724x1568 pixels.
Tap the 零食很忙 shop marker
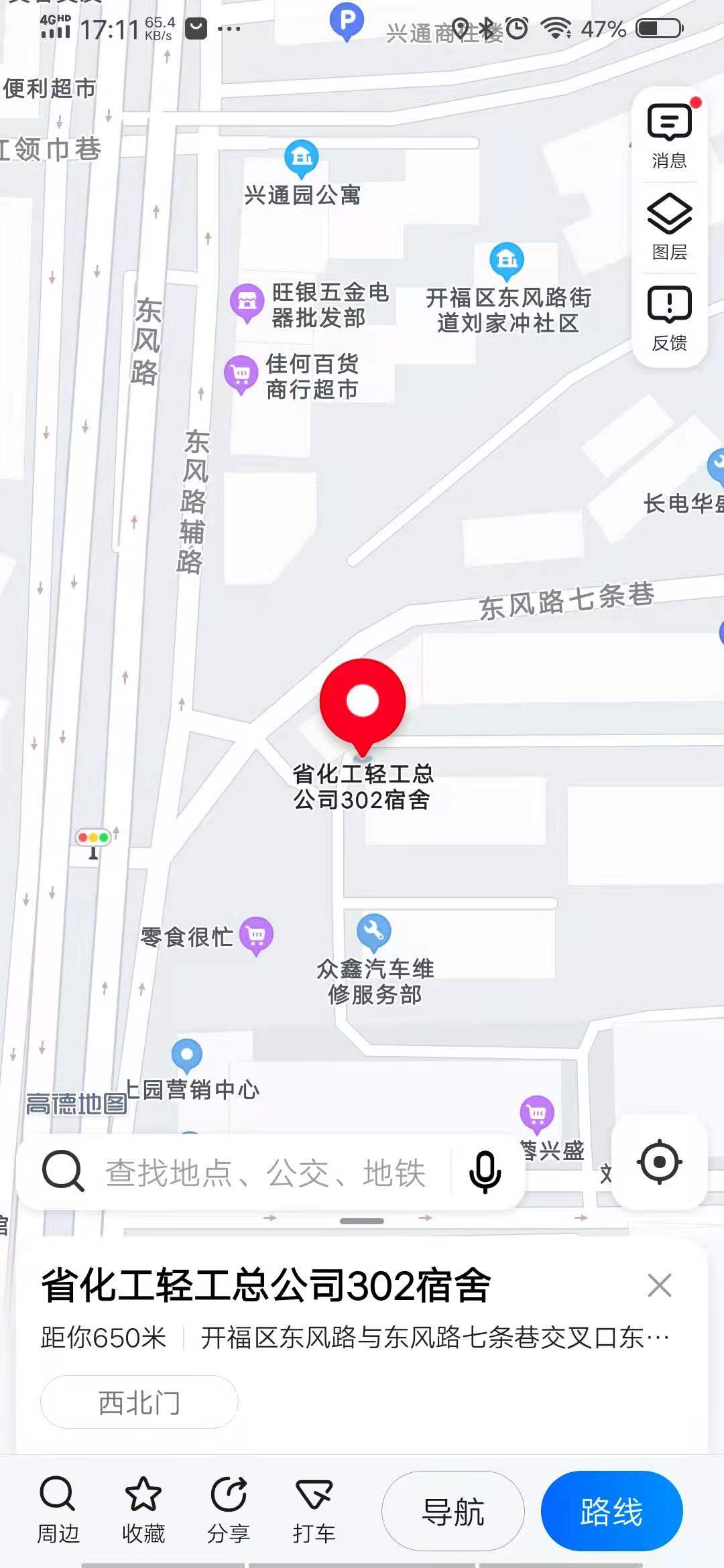click(x=257, y=934)
